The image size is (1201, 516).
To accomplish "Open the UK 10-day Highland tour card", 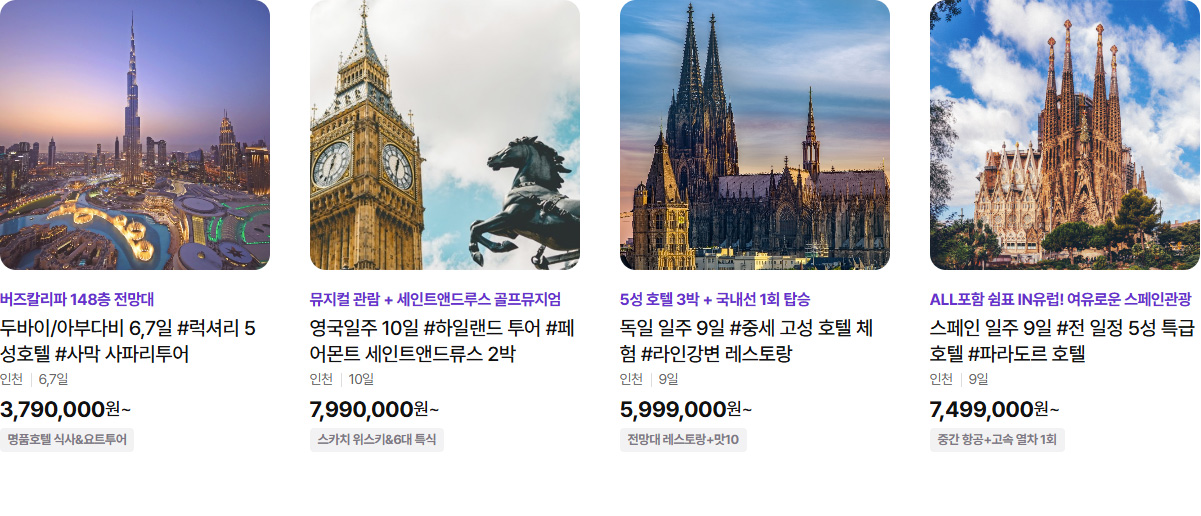I will coord(444,340).
